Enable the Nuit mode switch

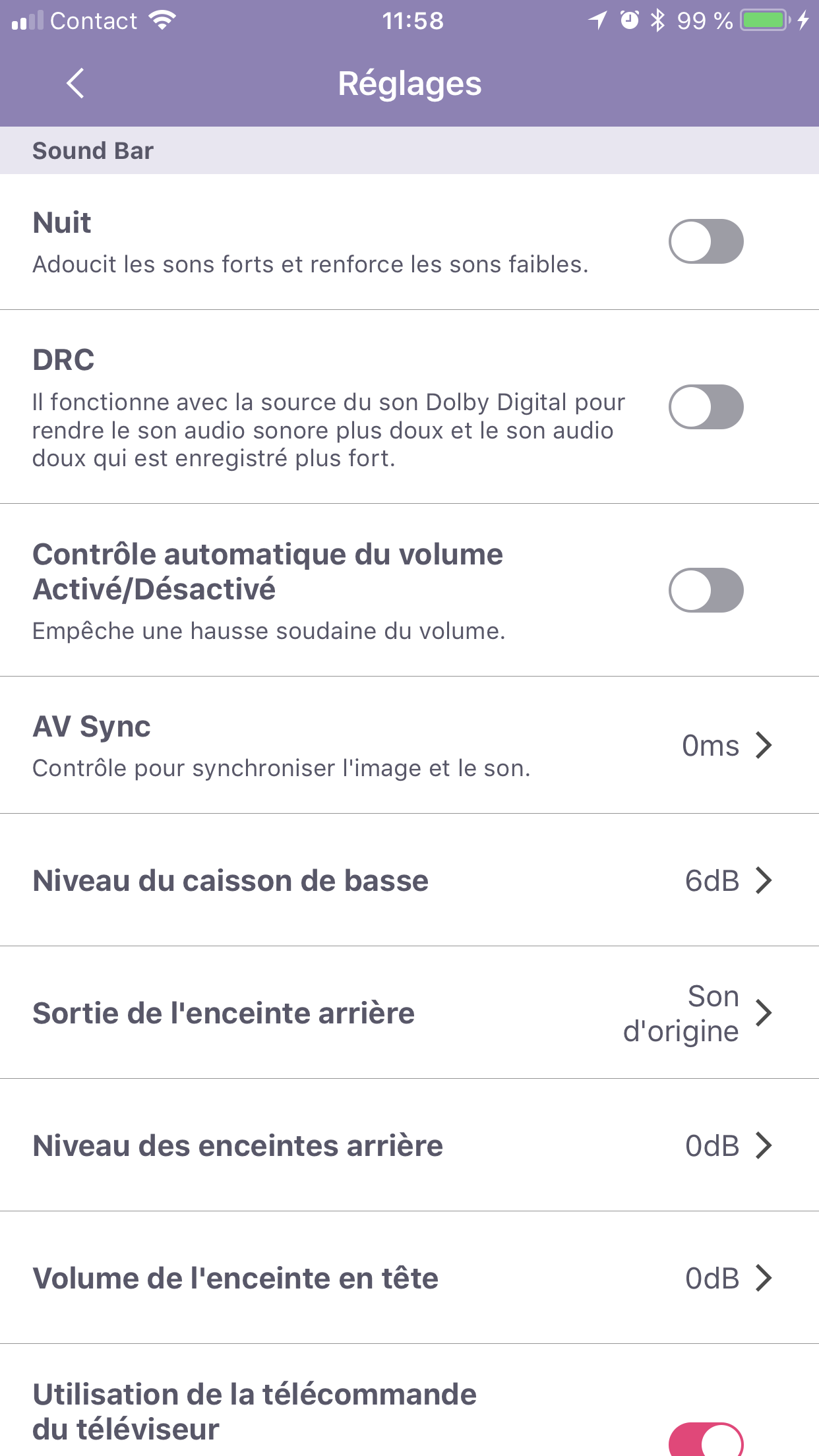click(706, 241)
